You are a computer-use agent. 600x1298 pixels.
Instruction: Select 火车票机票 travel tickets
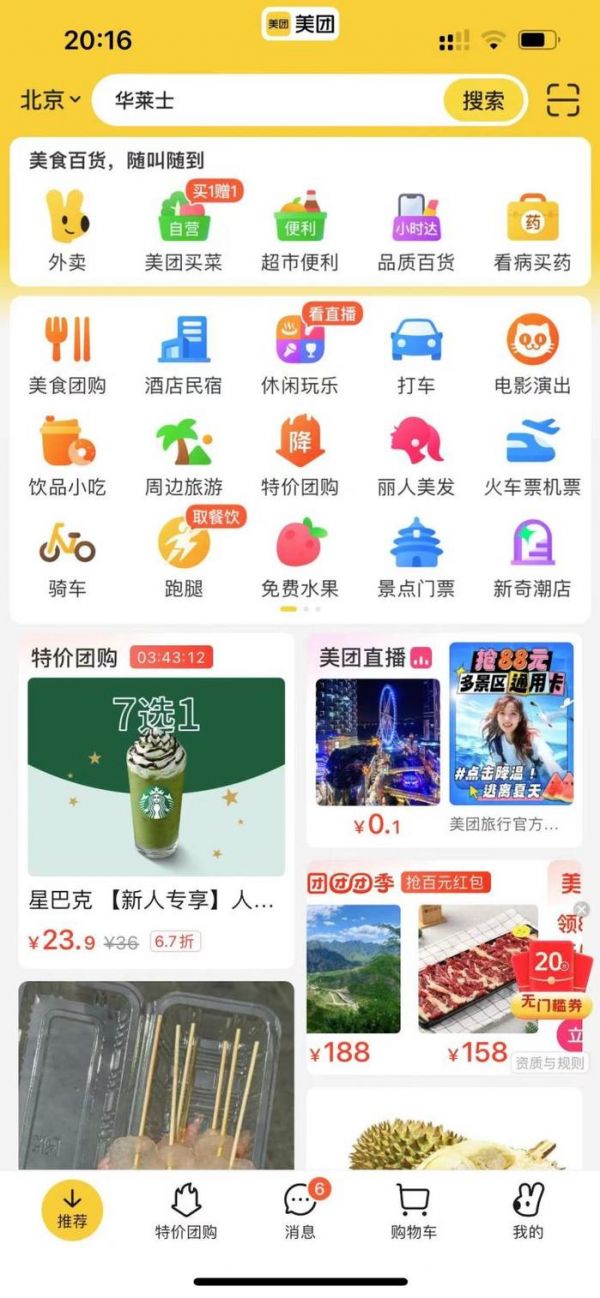pyautogui.click(x=532, y=456)
